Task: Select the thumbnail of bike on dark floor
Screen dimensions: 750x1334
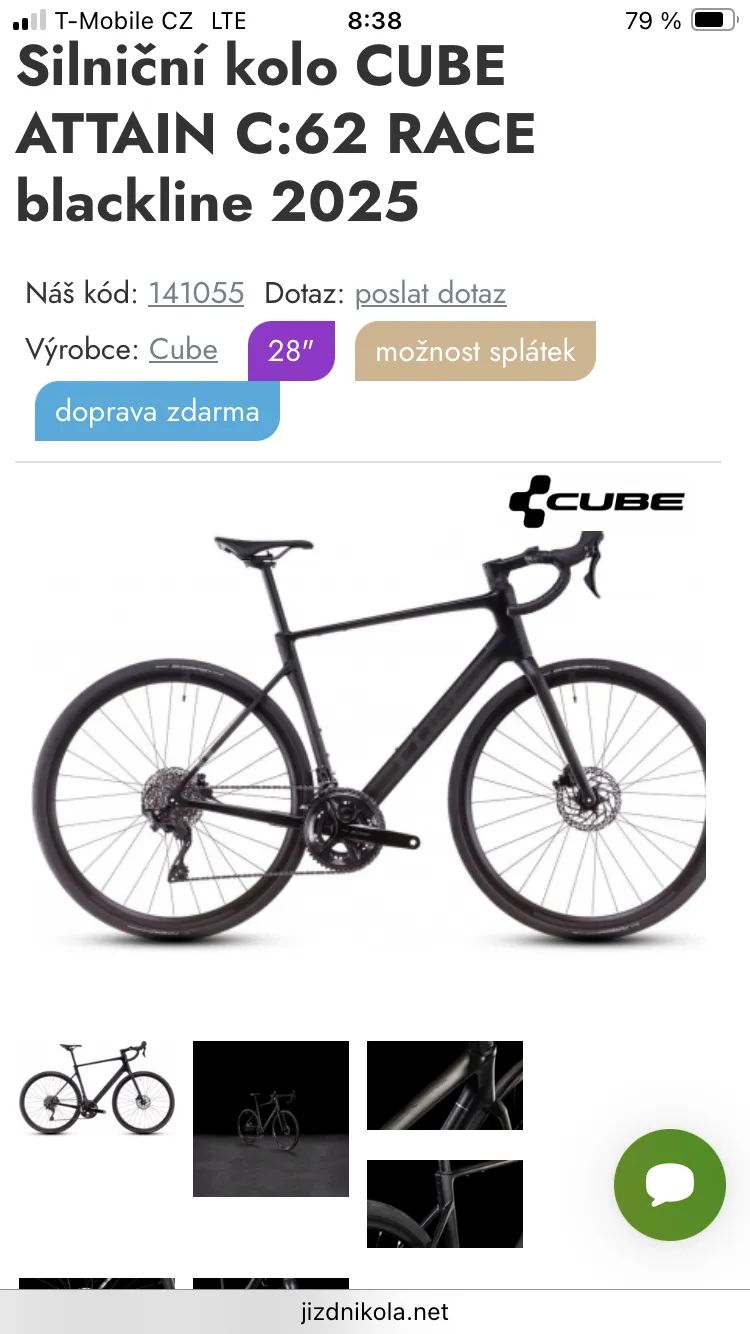Action: pyautogui.click(x=271, y=1118)
